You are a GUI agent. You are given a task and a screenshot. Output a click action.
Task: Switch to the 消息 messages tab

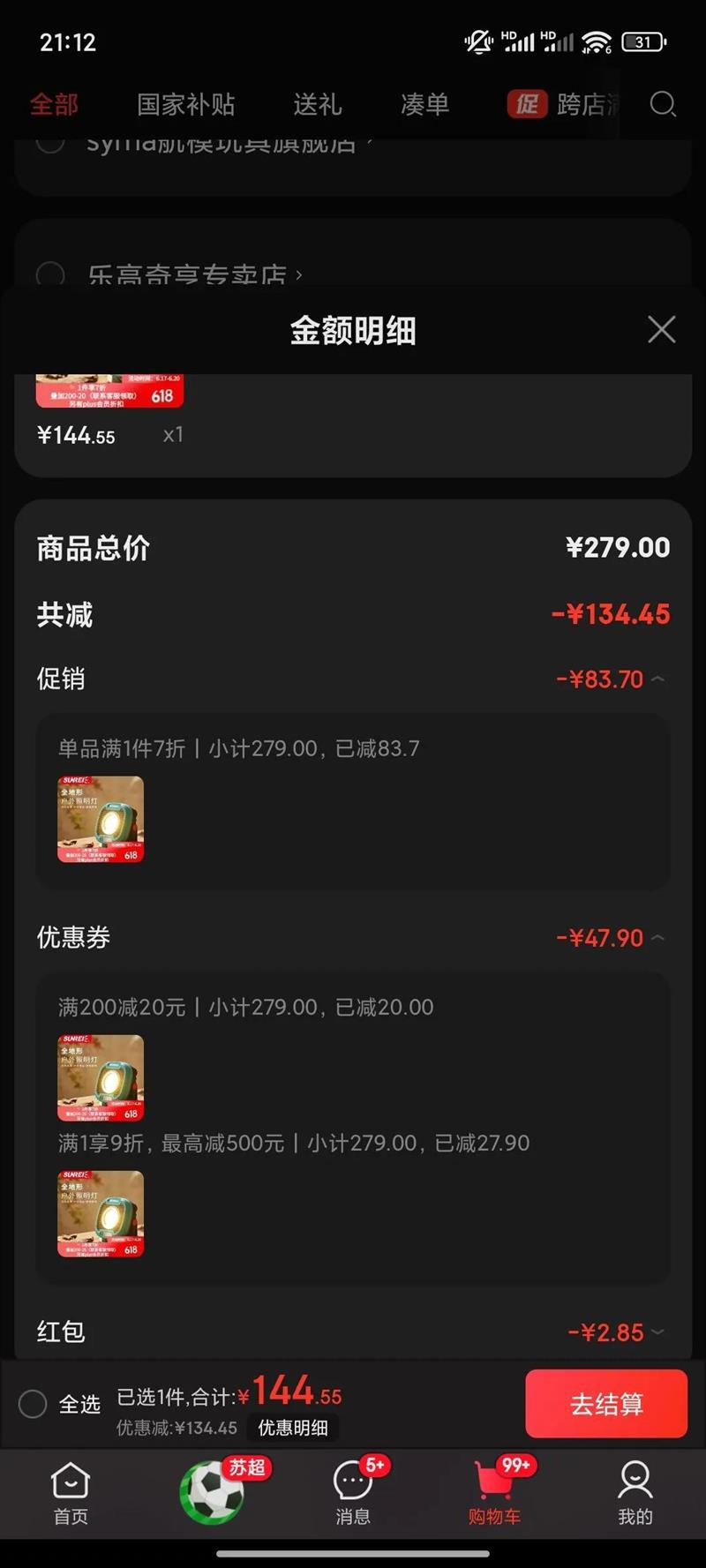pos(353,1494)
